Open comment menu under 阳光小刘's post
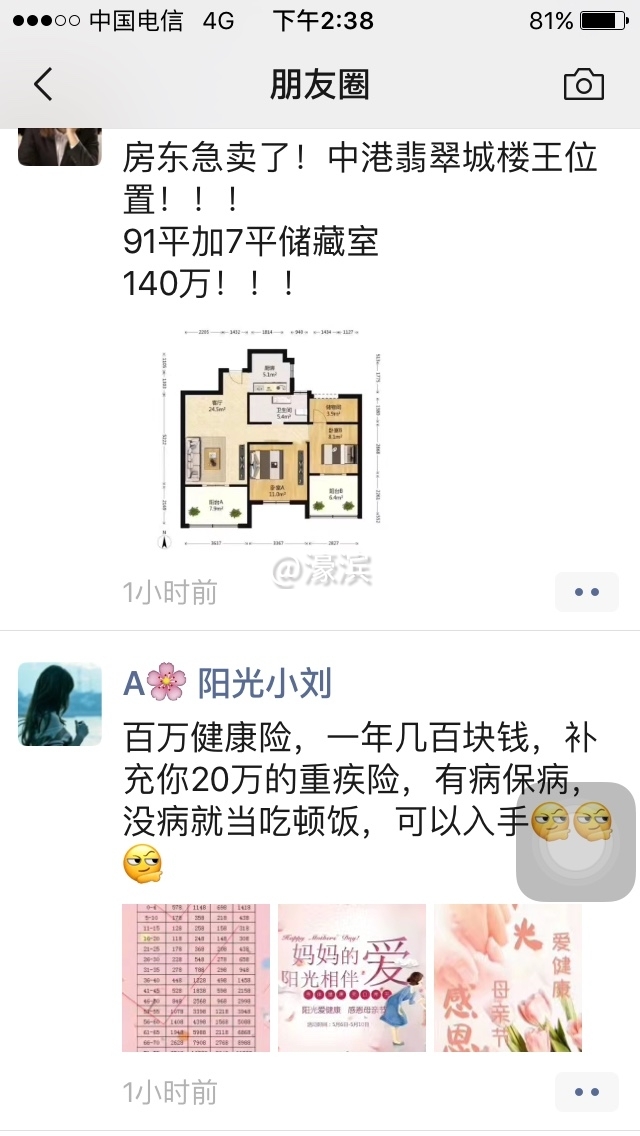 (587, 1092)
